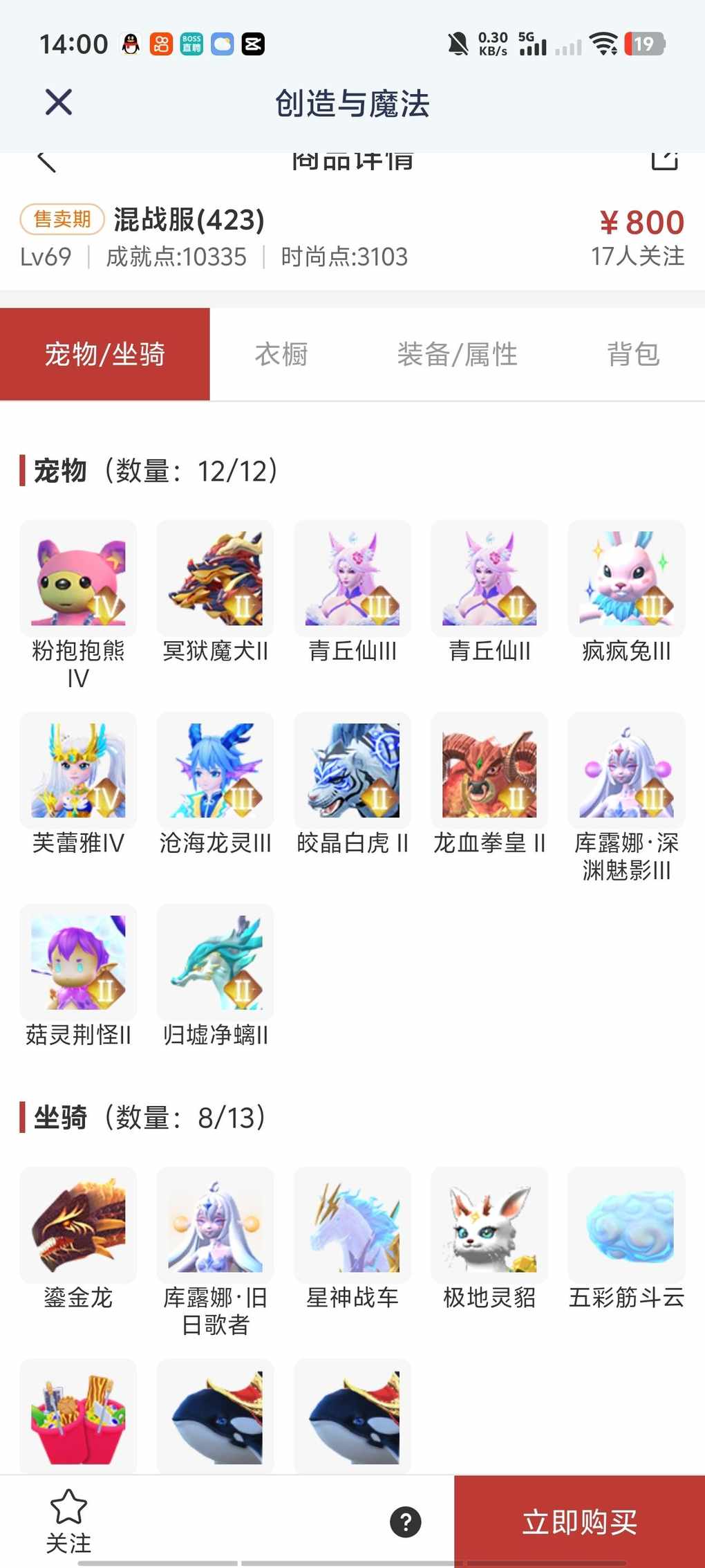Viewport: 705px width, 1568px height.
Task: Open the 芙蕾雅IV pet details
Action: (78, 771)
